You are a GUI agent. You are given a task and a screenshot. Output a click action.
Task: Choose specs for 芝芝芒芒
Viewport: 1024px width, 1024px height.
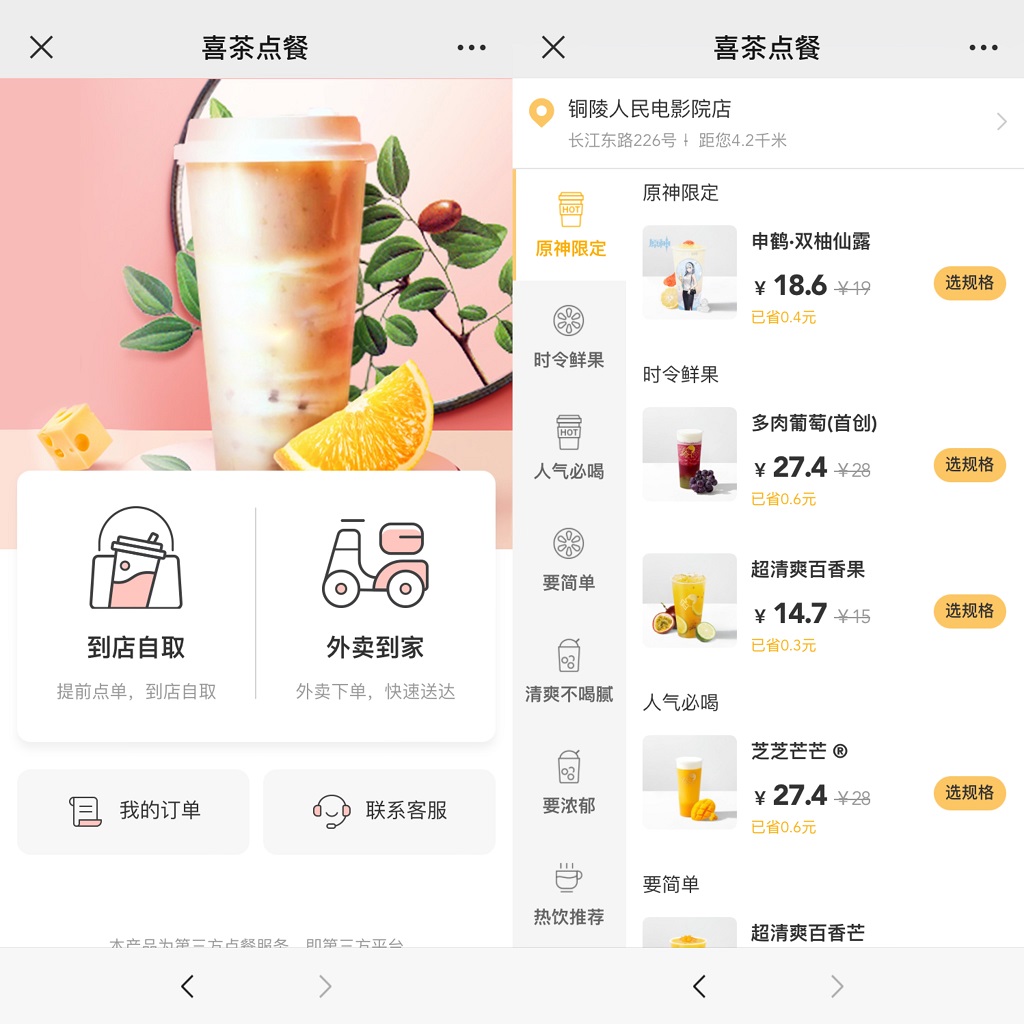969,793
